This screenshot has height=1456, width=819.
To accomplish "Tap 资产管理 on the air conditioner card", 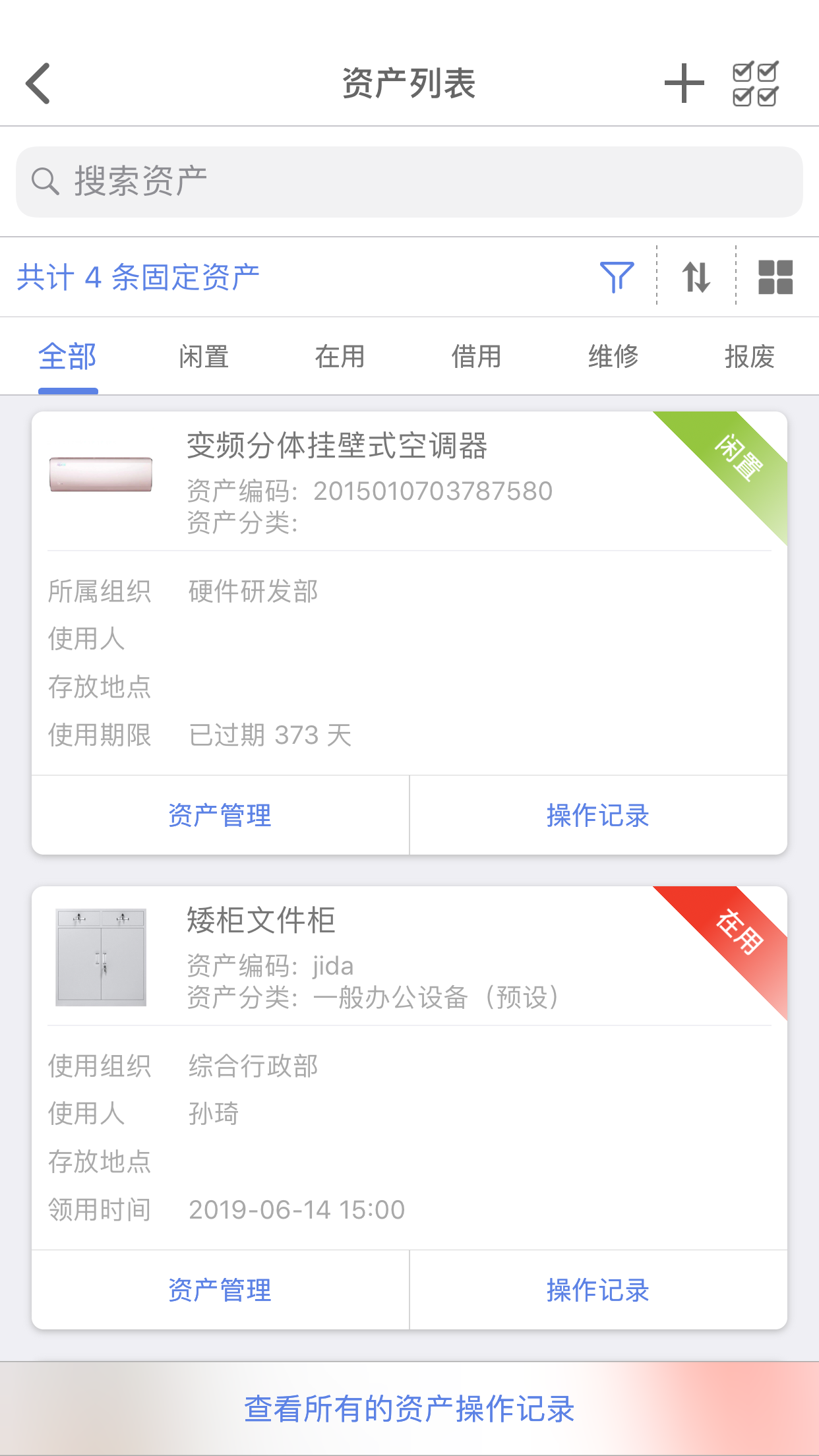I will click(x=220, y=816).
